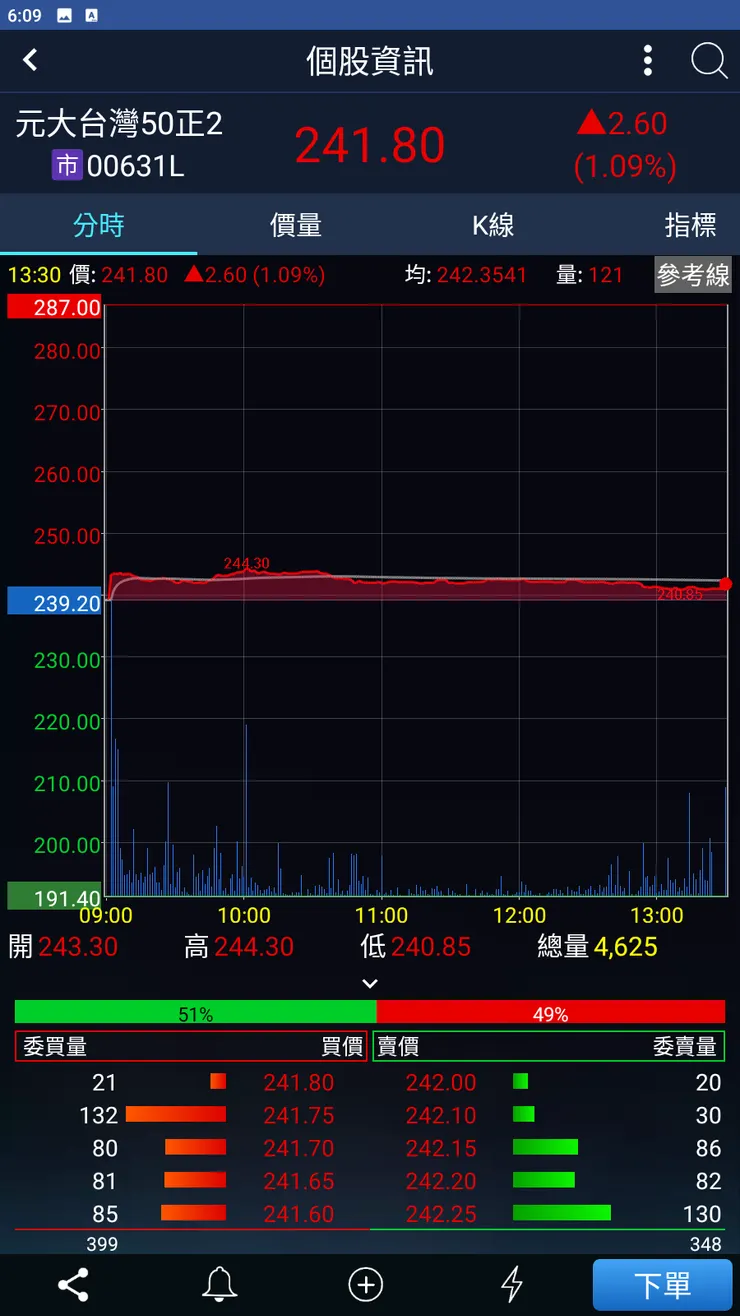The height and width of the screenshot is (1316, 740).
Task: Open stock search magnifier
Action: [708, 61]
